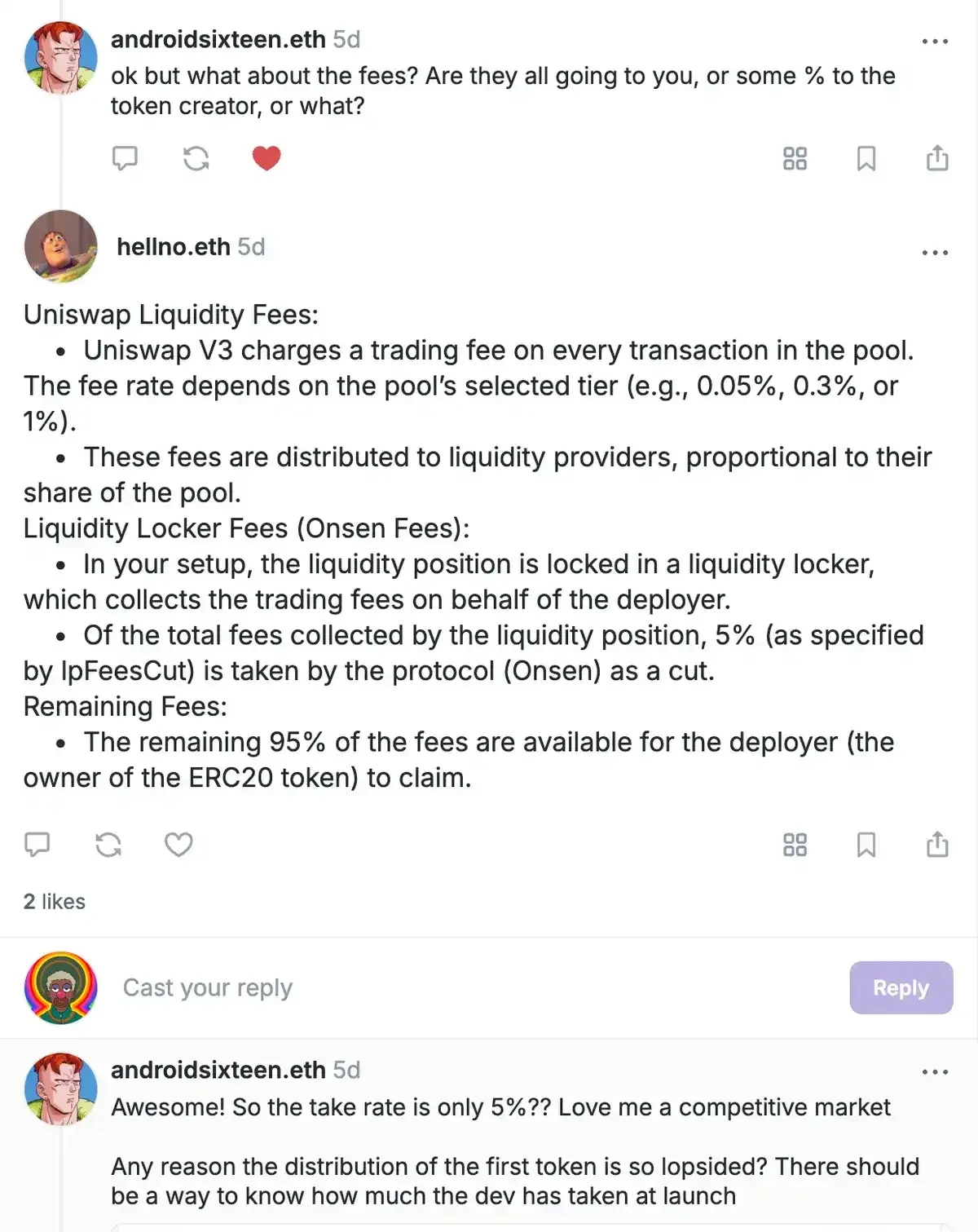
Task: Bookmark androidsixteen's fees question cast
Action: click(x=866, y=157)
